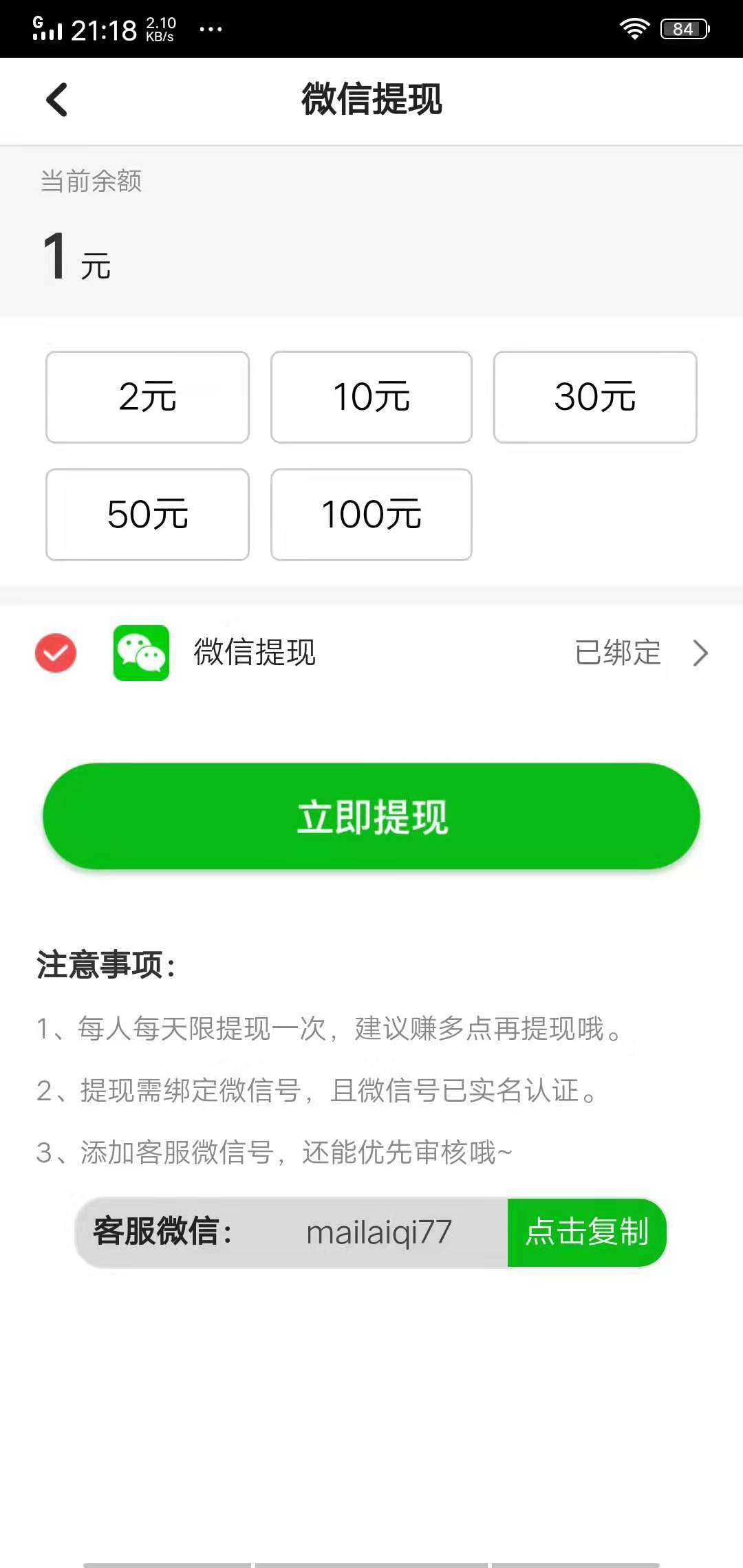The width and height of the screenshot is (743, 1568).
Task: Select the 100元 withdrawal amount
Action: coord(371,515)
